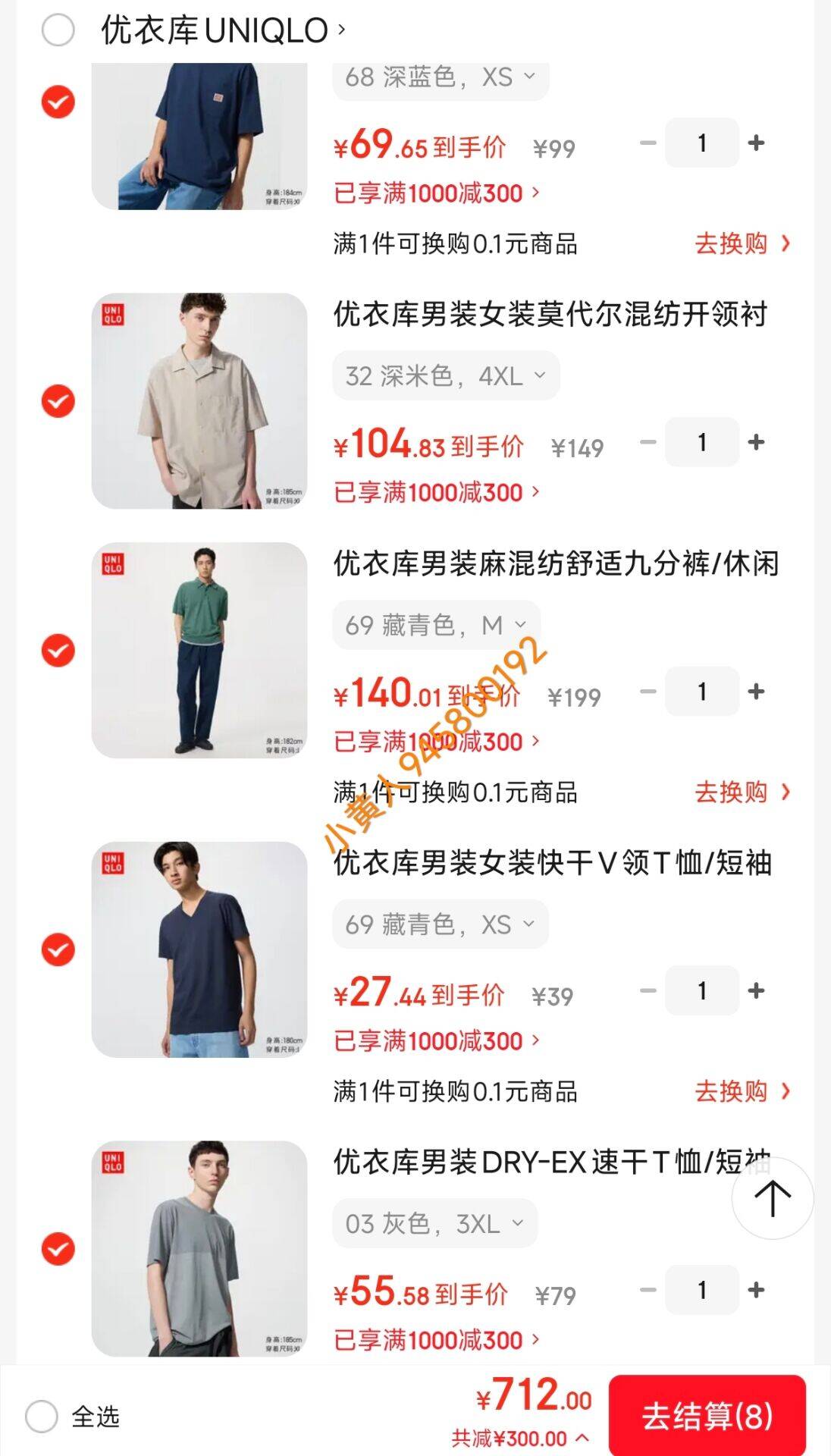Viewport: 831px width, 1456px height.
Task: Deselect the 快干V领T恤 item checkbox
Action: coord(58,949)
